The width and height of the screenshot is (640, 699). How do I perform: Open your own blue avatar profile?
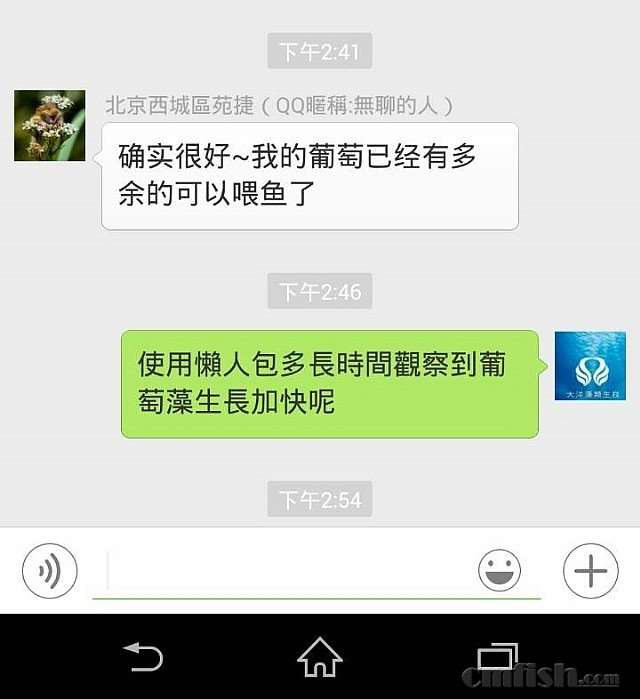pyautogui.click(x=590, y=366)
